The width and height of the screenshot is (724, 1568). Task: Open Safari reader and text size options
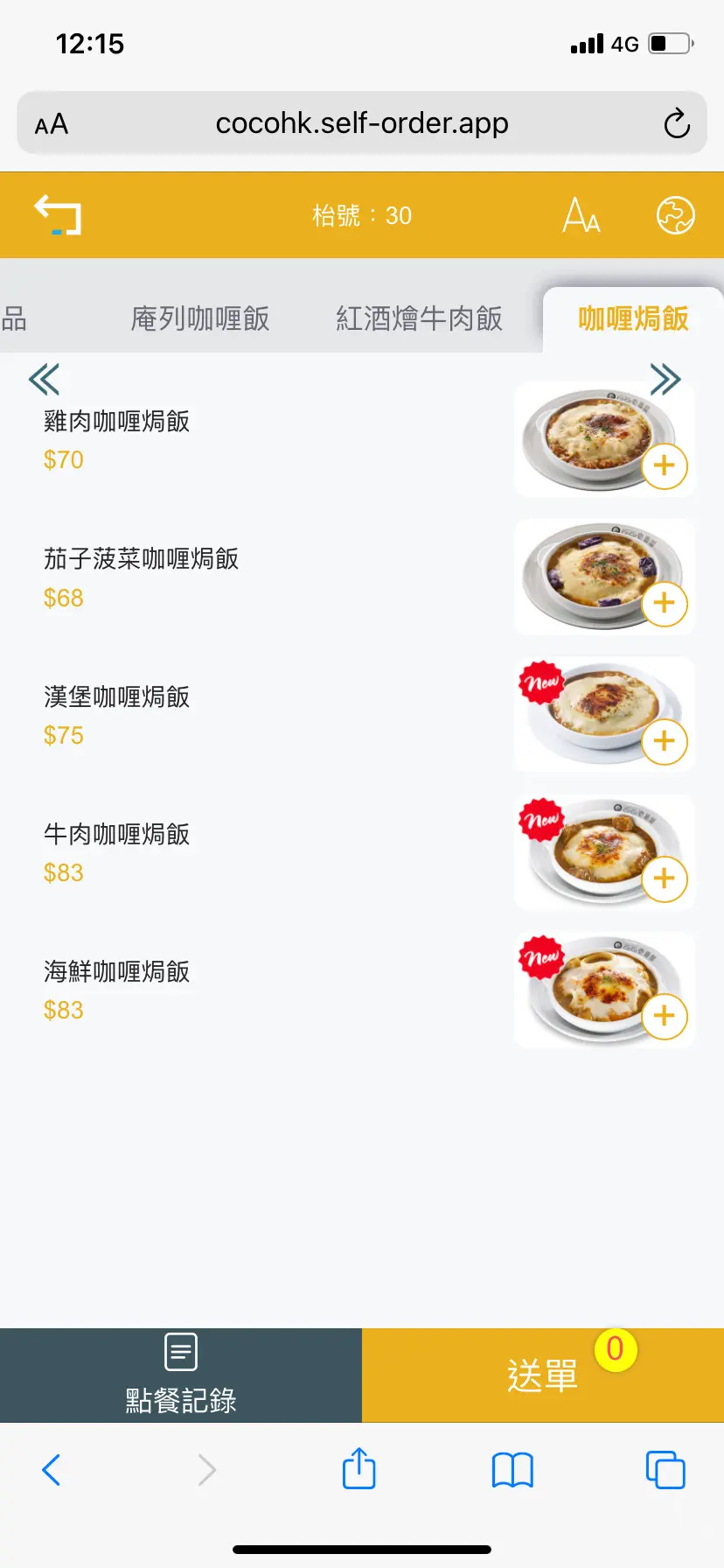[x=52, y=124]
